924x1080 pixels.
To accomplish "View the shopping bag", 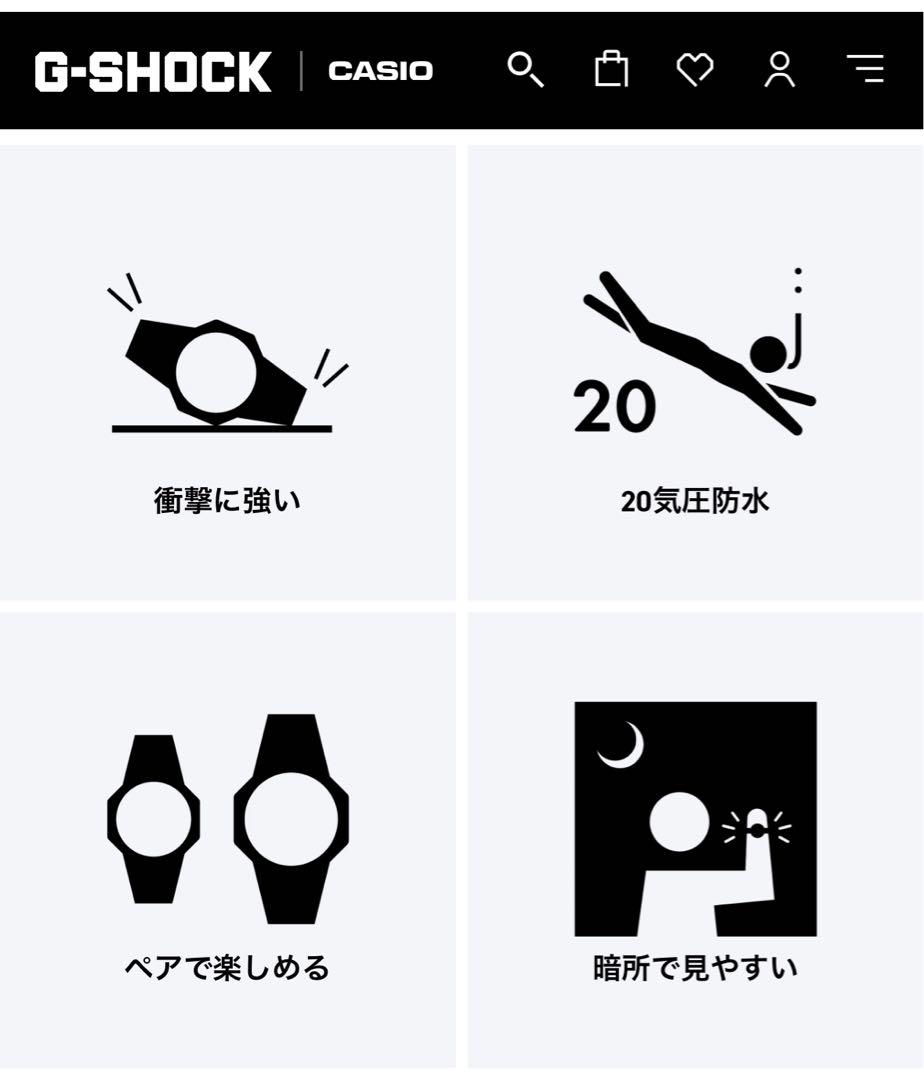I will (x=611, y=69).
